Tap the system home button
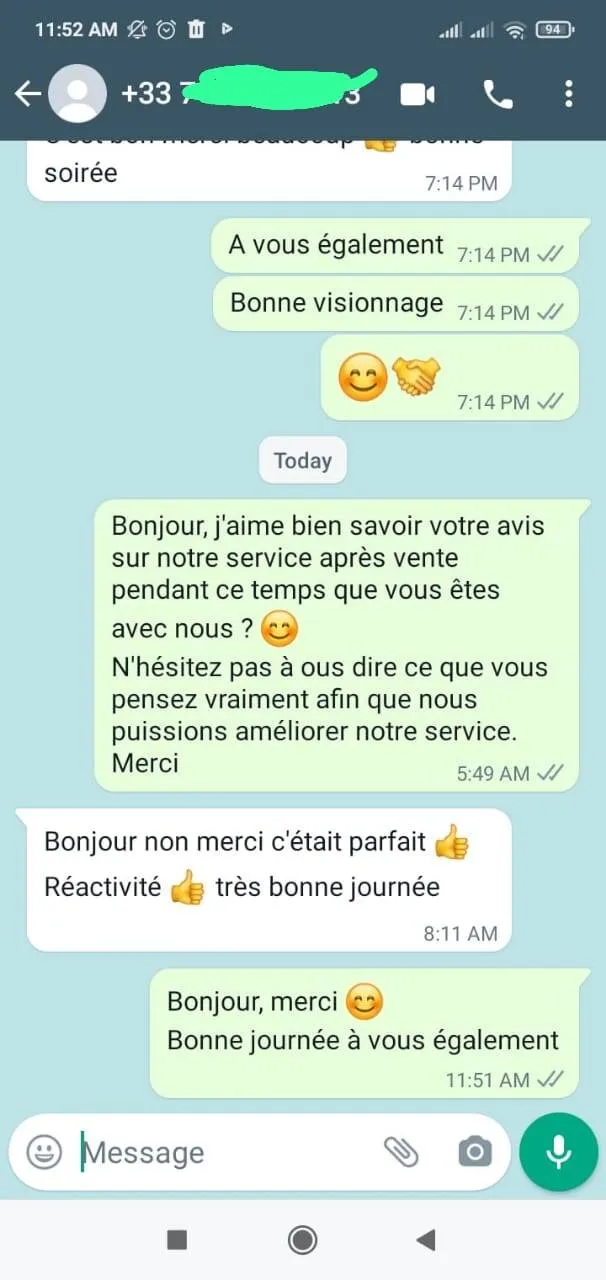 click(302, 1240)
